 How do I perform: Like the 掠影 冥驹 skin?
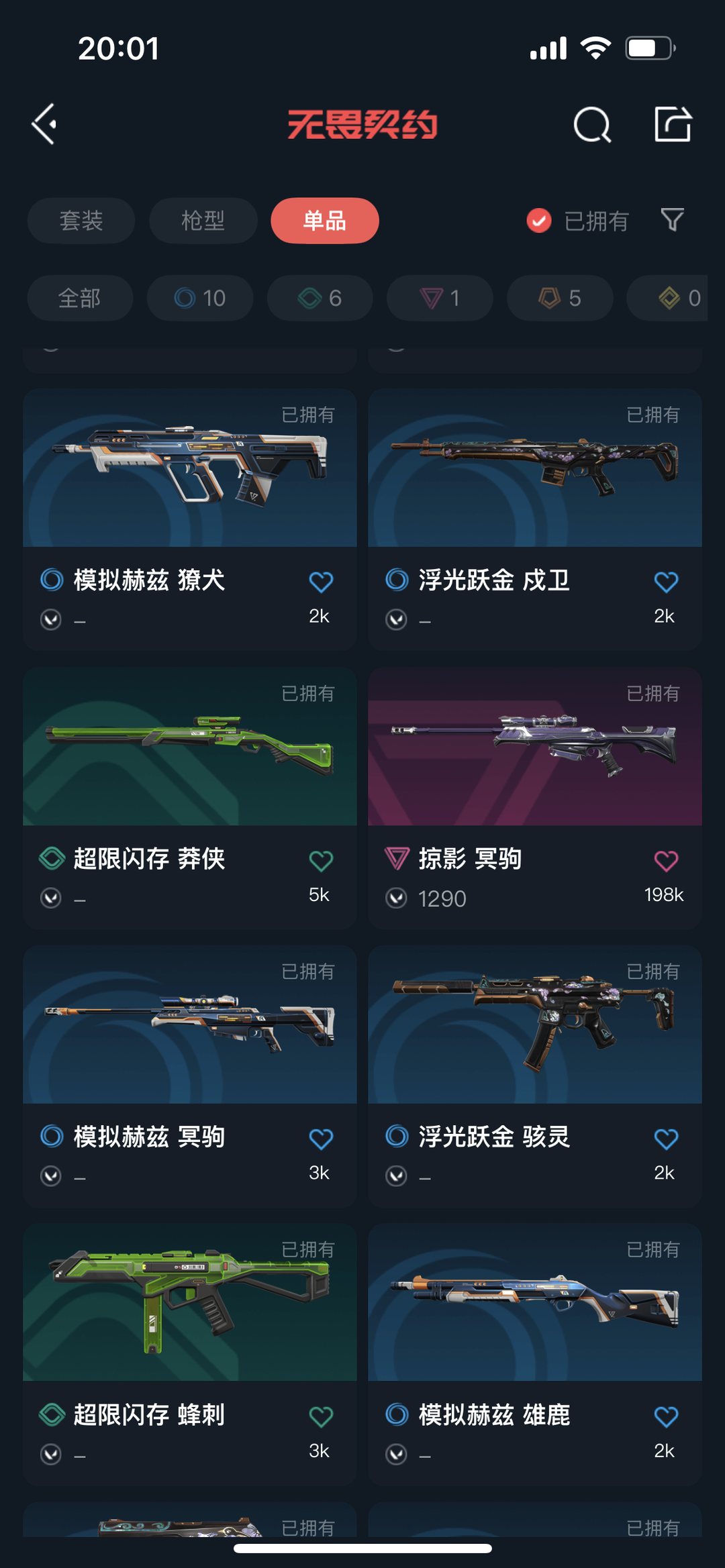click(x=666, y=860)
